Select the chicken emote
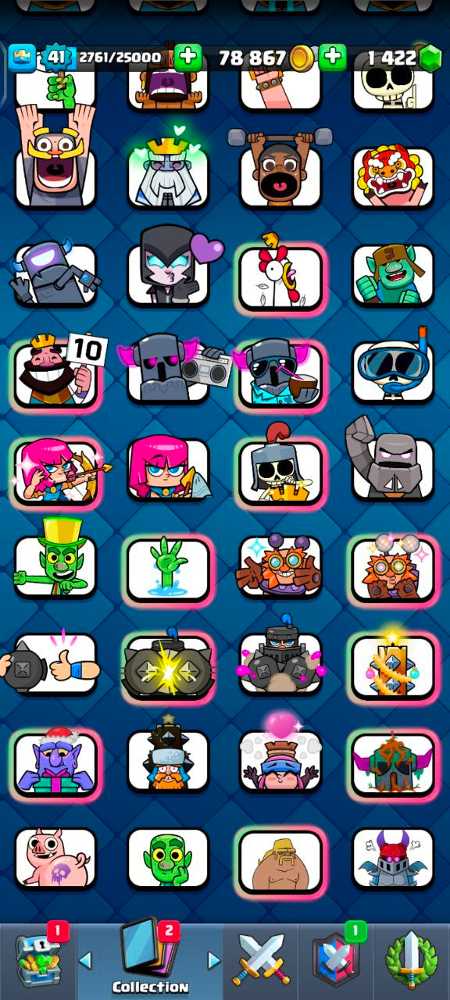Image resolution: width=450 pixels, height=1000 pixels. pyautogui.click(x=280, y=276)
